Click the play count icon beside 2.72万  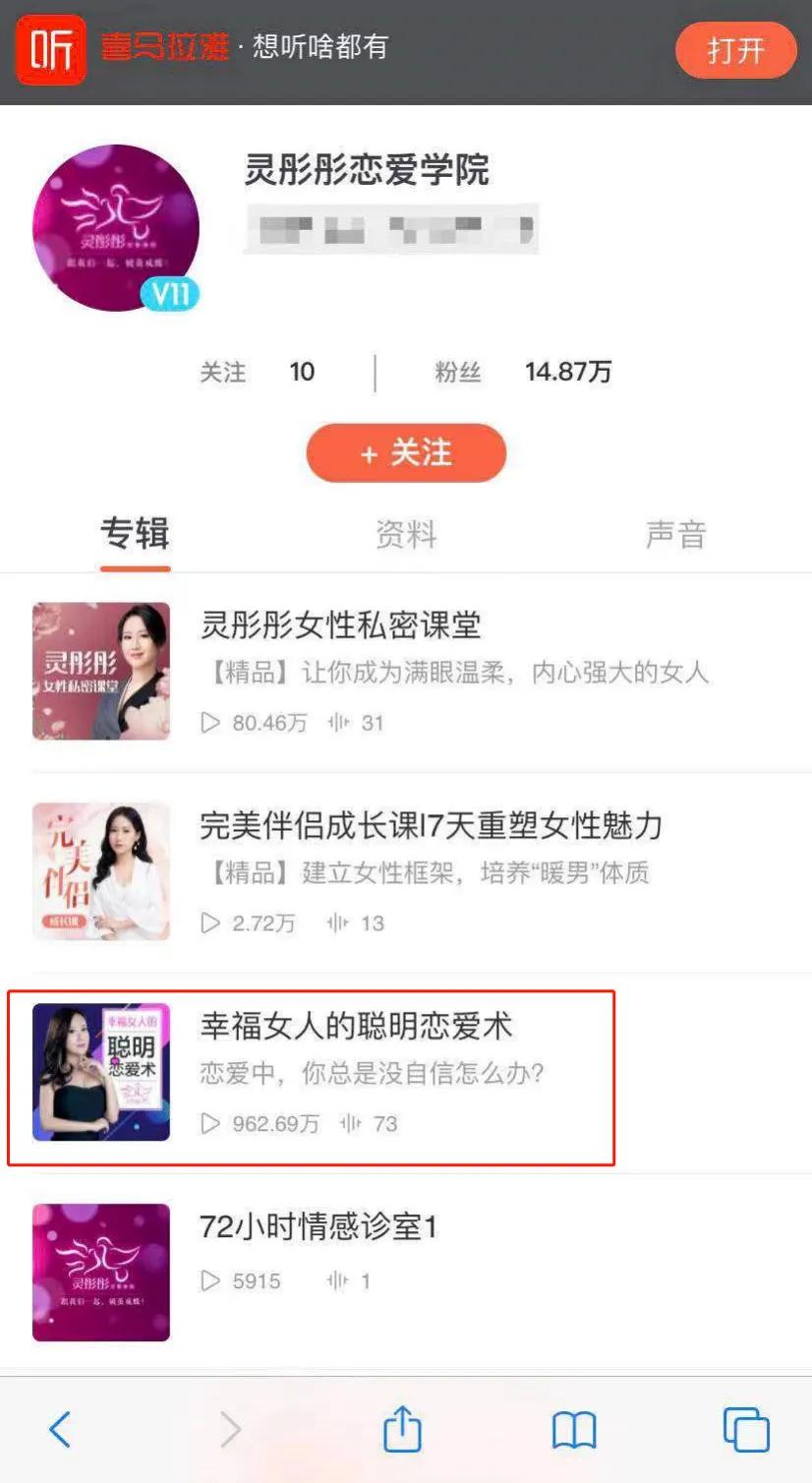click(x=208, y=922)
